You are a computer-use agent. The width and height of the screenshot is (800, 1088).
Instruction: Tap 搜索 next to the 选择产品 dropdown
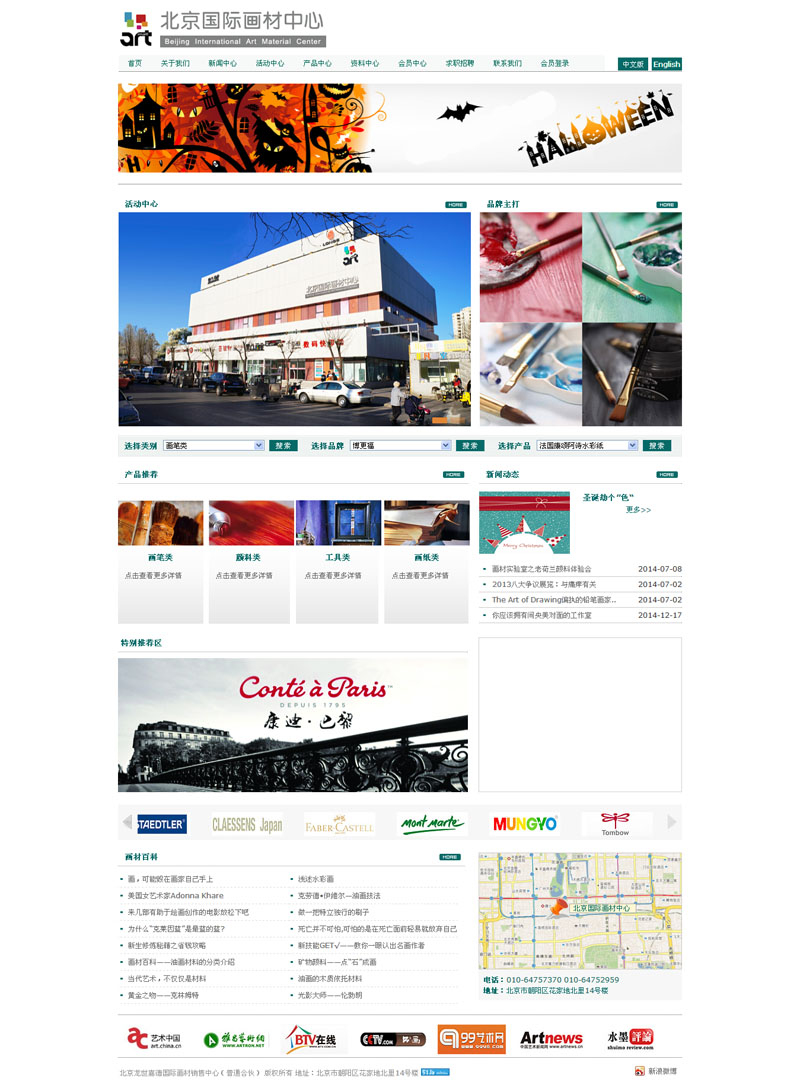point(656,446)
